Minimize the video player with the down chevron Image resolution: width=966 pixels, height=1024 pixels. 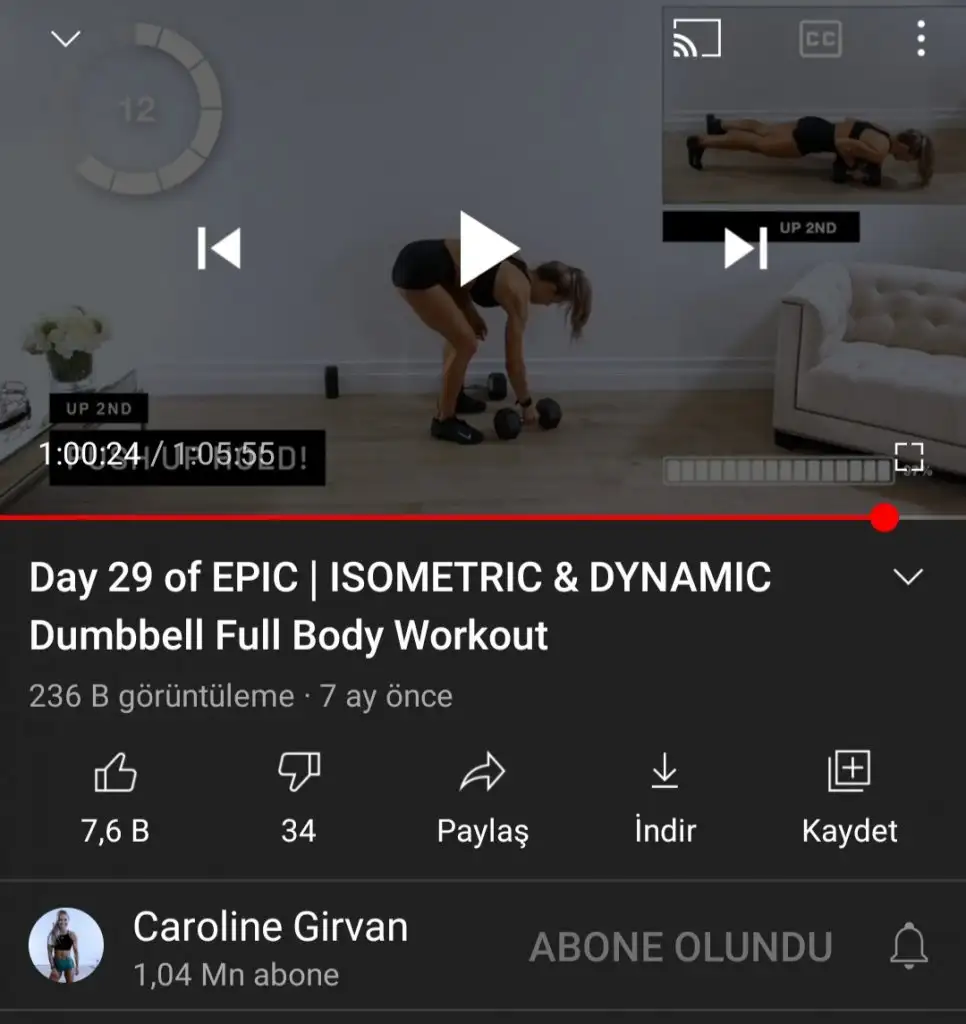[x=66, y=39]
